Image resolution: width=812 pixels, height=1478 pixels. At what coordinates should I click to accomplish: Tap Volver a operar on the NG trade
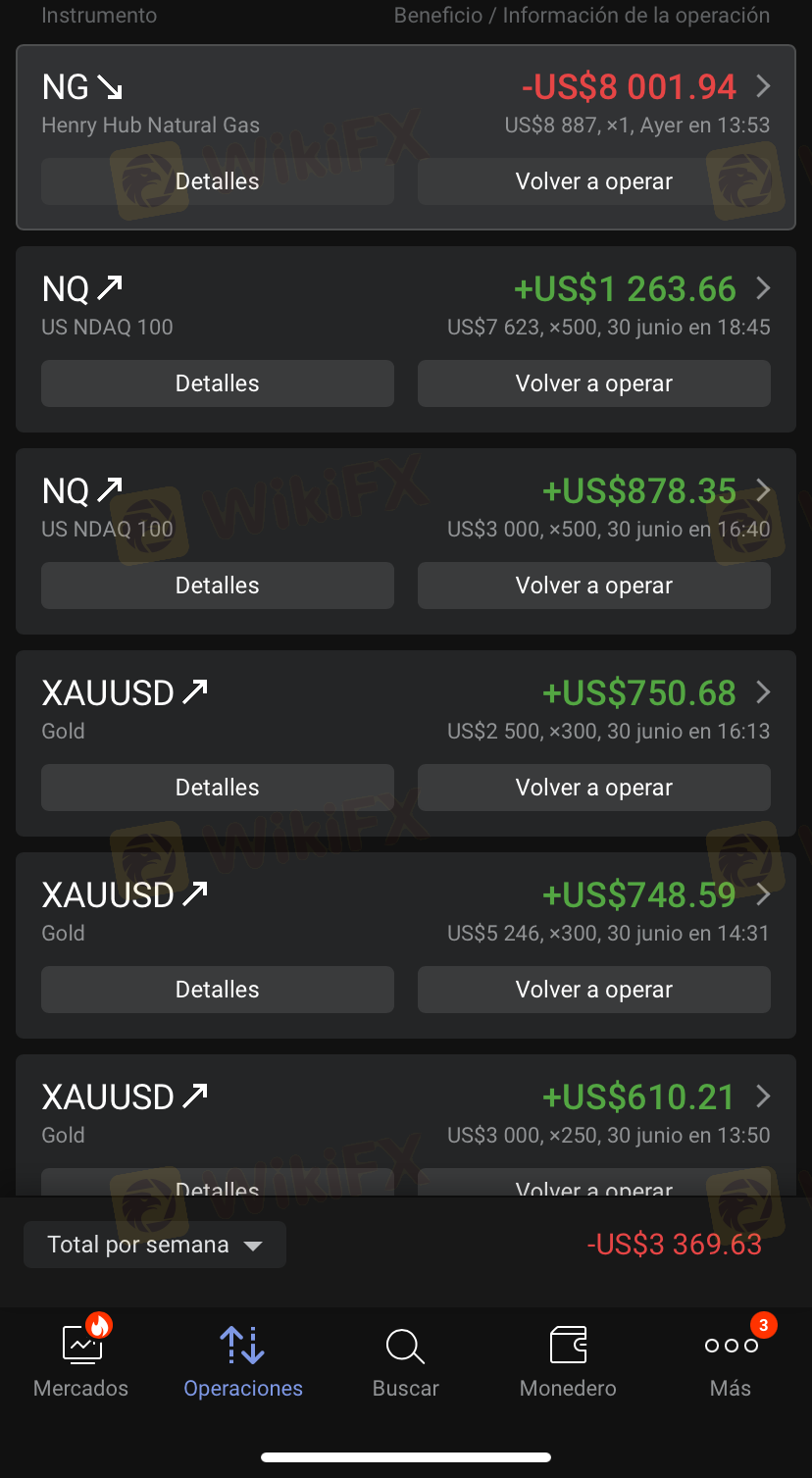pyautogui.click(x=593, y=181)
